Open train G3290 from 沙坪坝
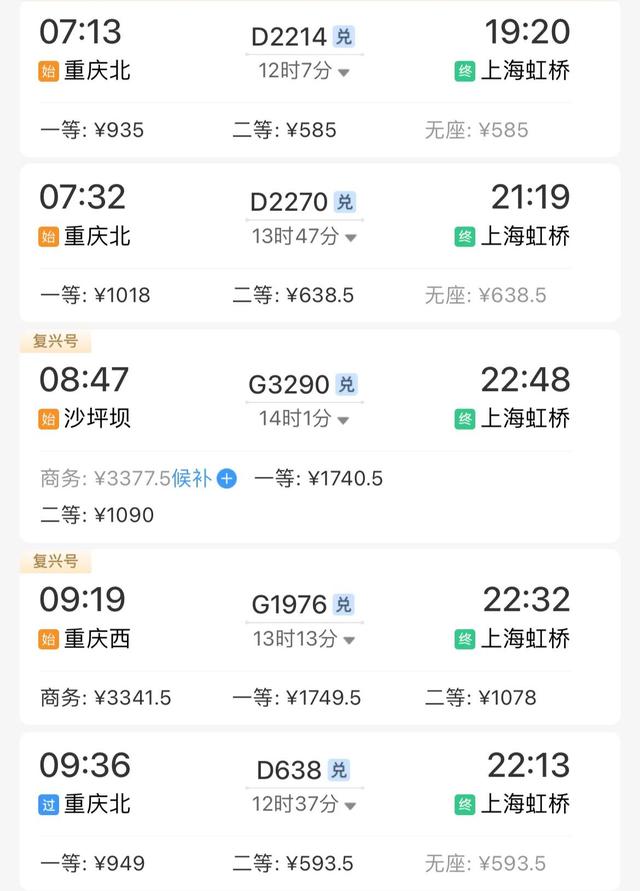640x891 pixels. point(288,384)
